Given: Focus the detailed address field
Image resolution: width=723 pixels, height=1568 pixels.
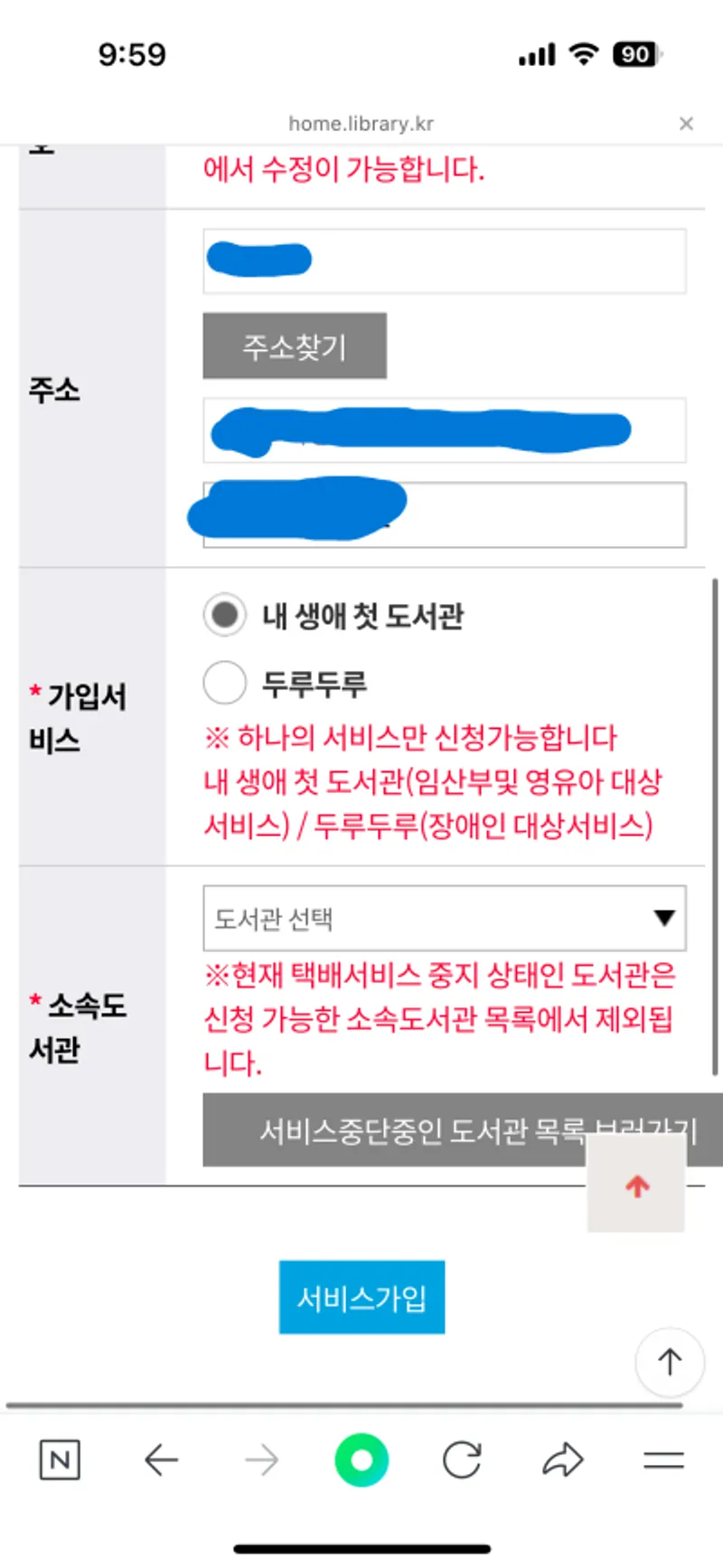Looking at the screenshot, I should (x=542, y=515).
